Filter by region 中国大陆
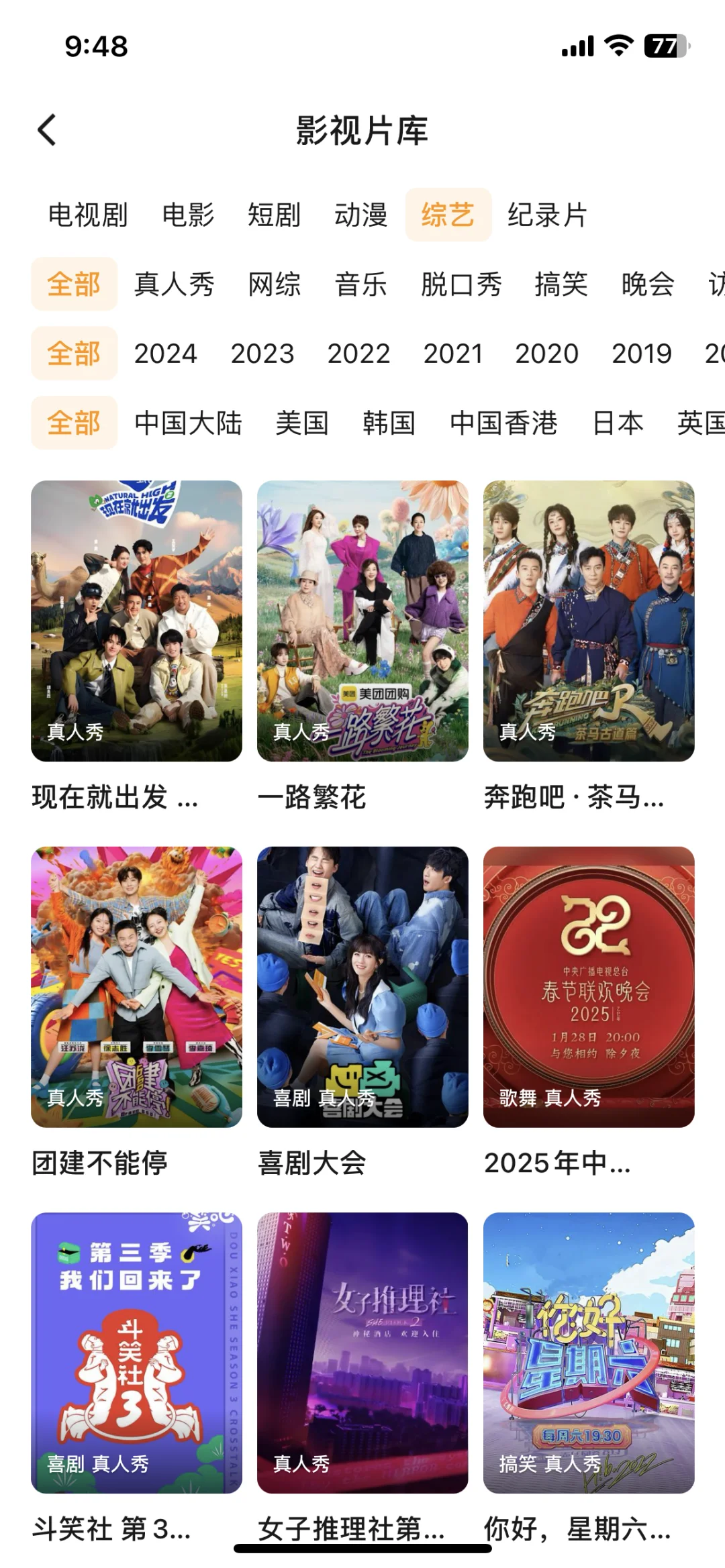This screenshot has height=1568, width=725. [188, 423]
